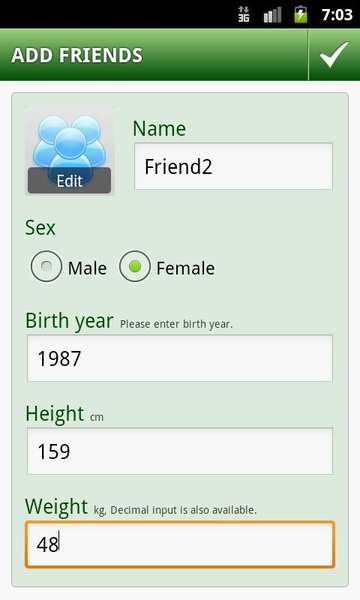Tap the Weight field showing 48
The image size is (360, 600).
click(x=180, y=544)
